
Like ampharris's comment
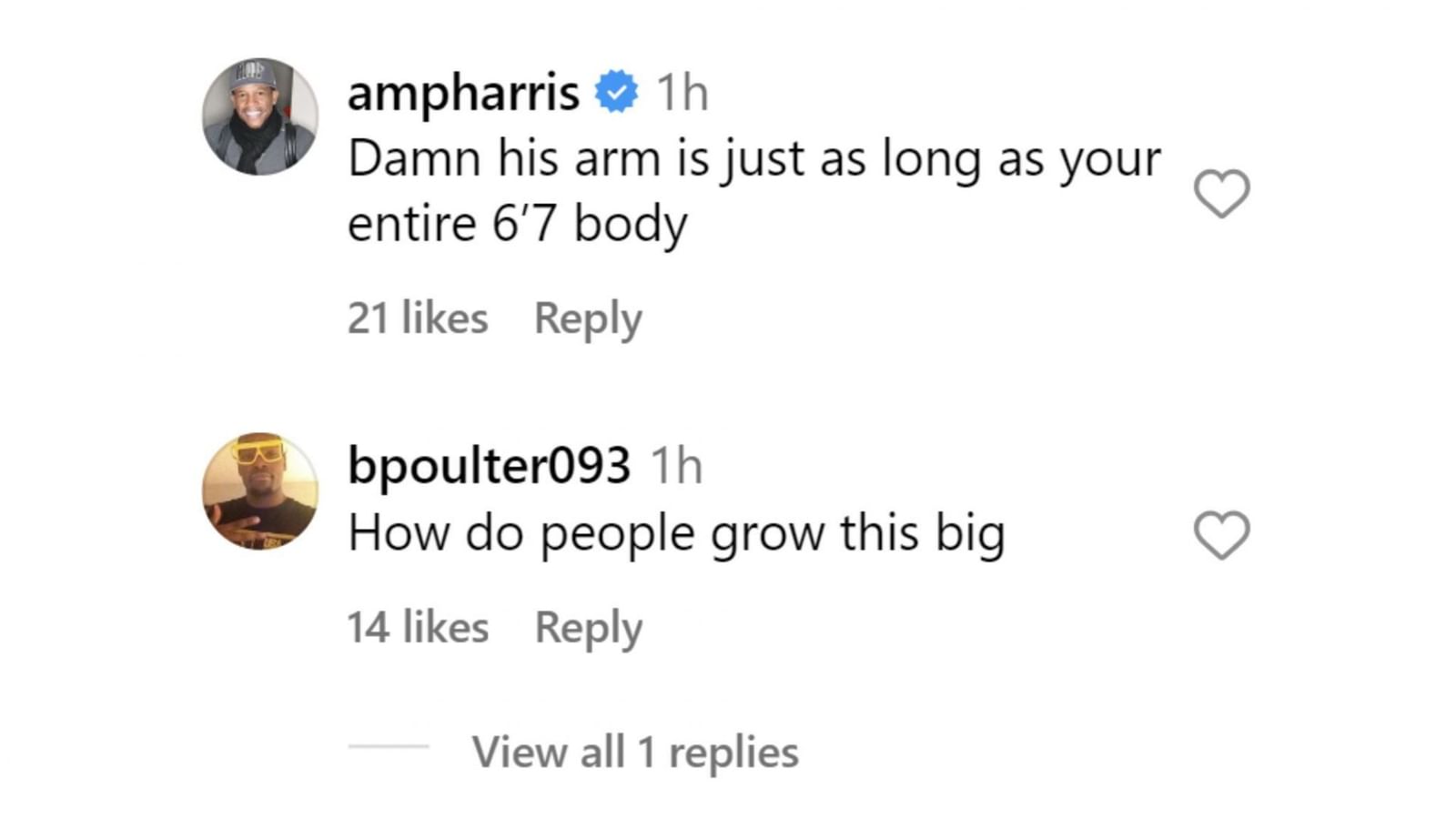click(x=1221, y=193)
